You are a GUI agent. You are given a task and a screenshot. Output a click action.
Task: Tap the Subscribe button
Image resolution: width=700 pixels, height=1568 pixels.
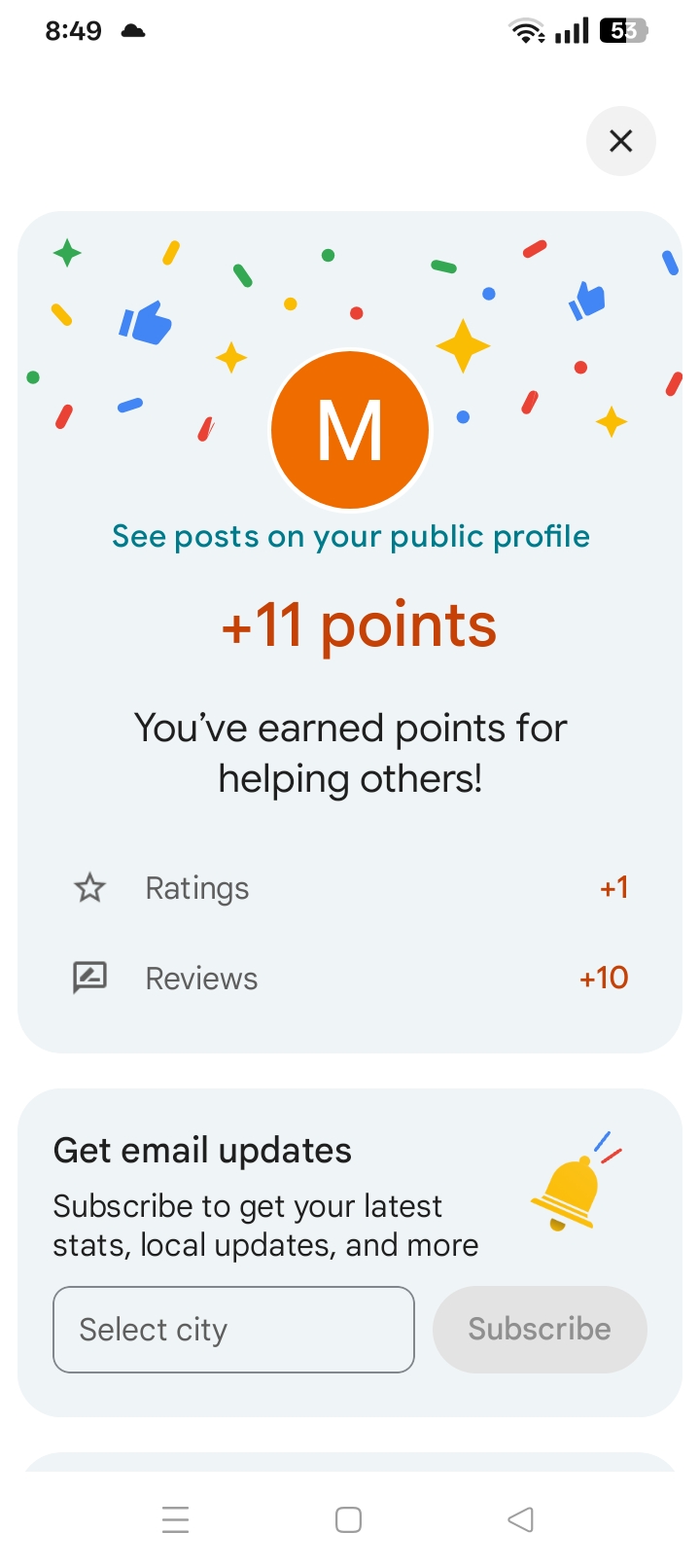(x=540, y=1329)
